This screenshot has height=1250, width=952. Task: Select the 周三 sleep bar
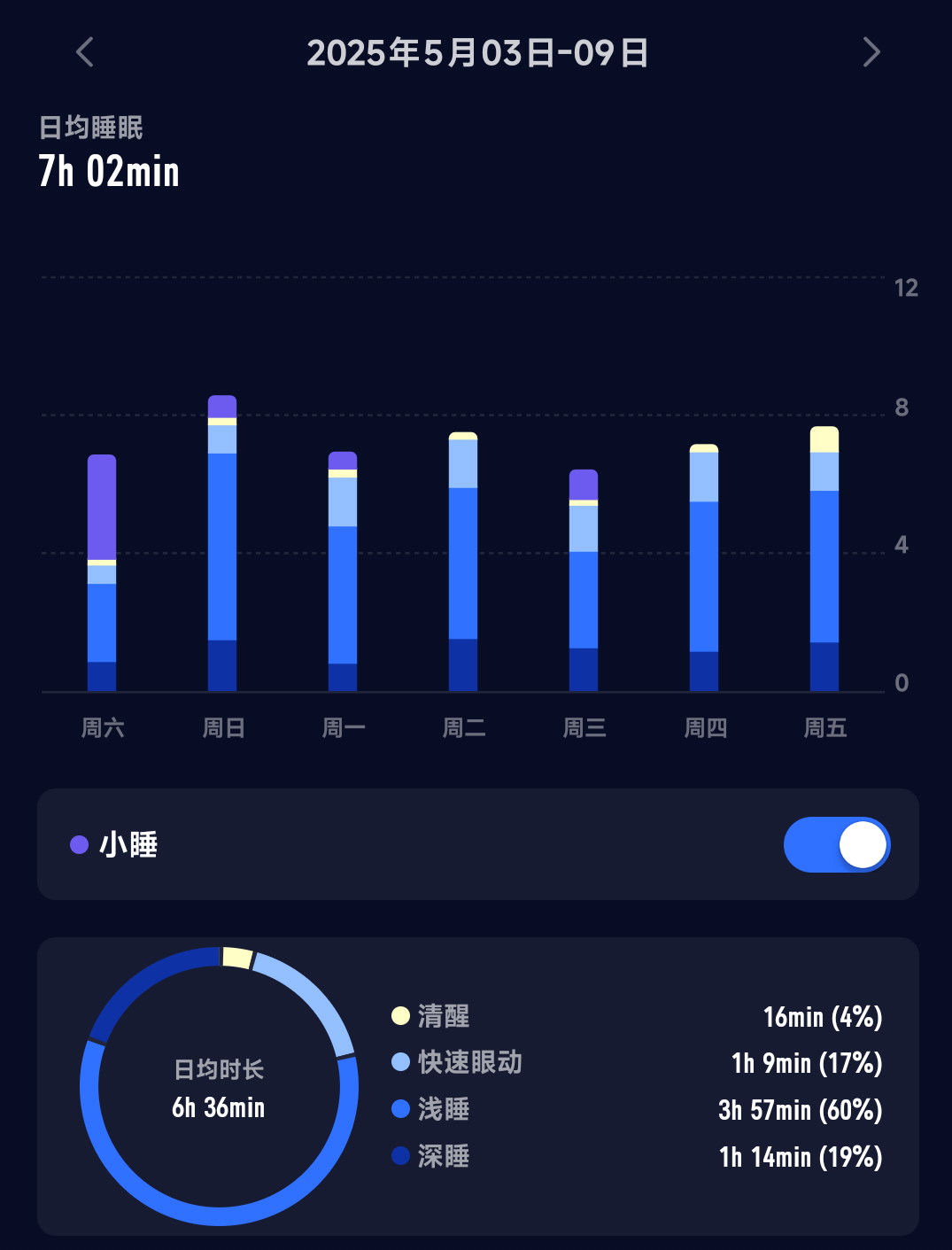click(x=584, y=580)
